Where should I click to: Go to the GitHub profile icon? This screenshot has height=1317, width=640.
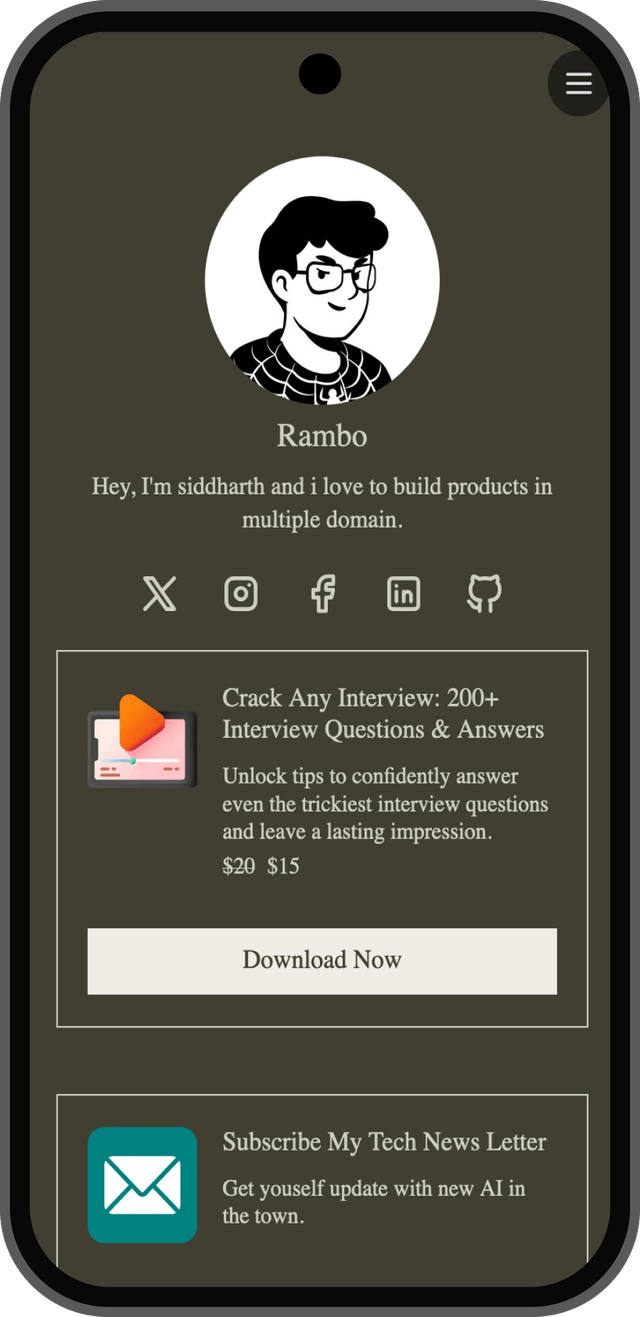(x=484, y=593)
